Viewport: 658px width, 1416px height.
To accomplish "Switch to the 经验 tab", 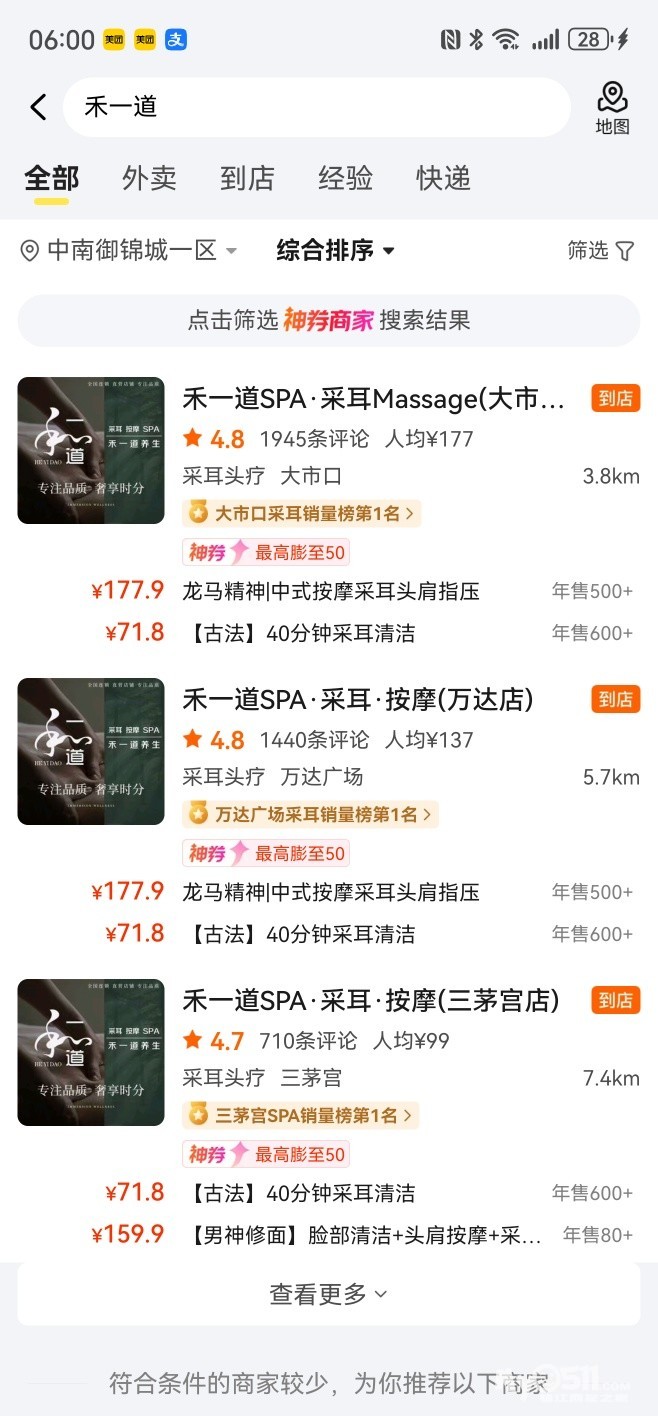I will pyautogui.click(x=345, y=178).
